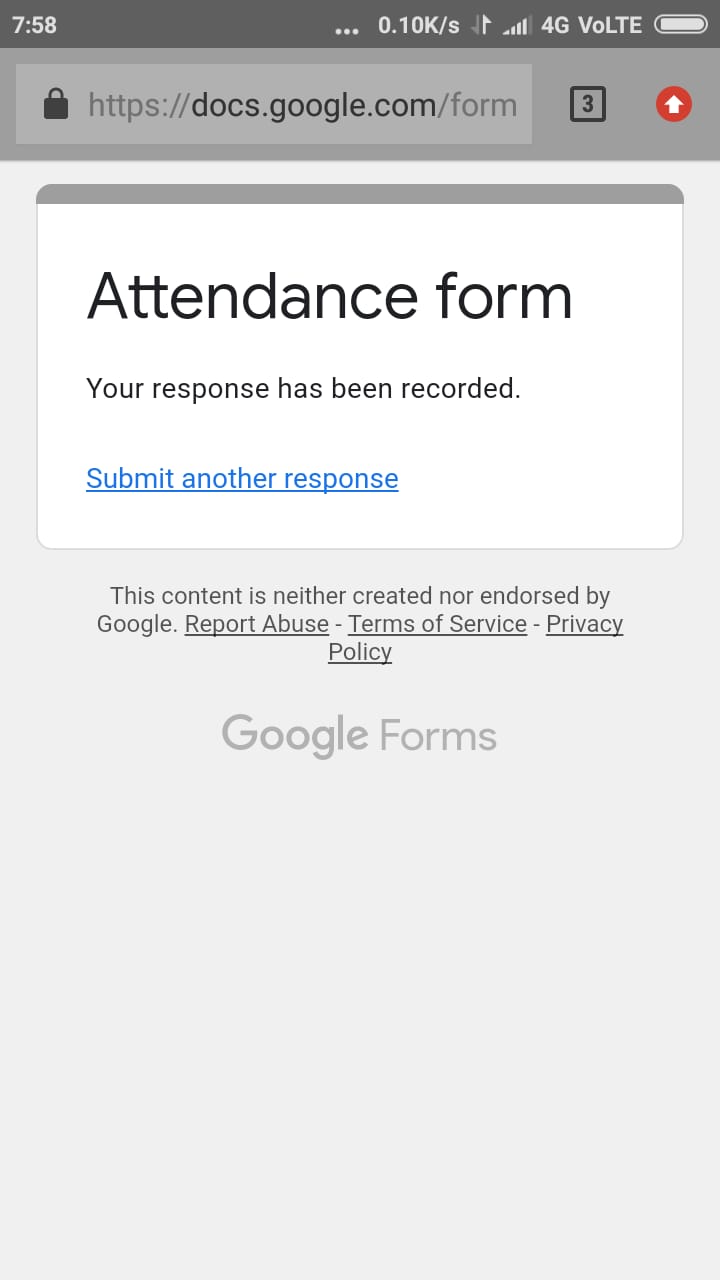Tap the red update arrow icon
This screenshot has height=1280, width=720.
(674, 104)
